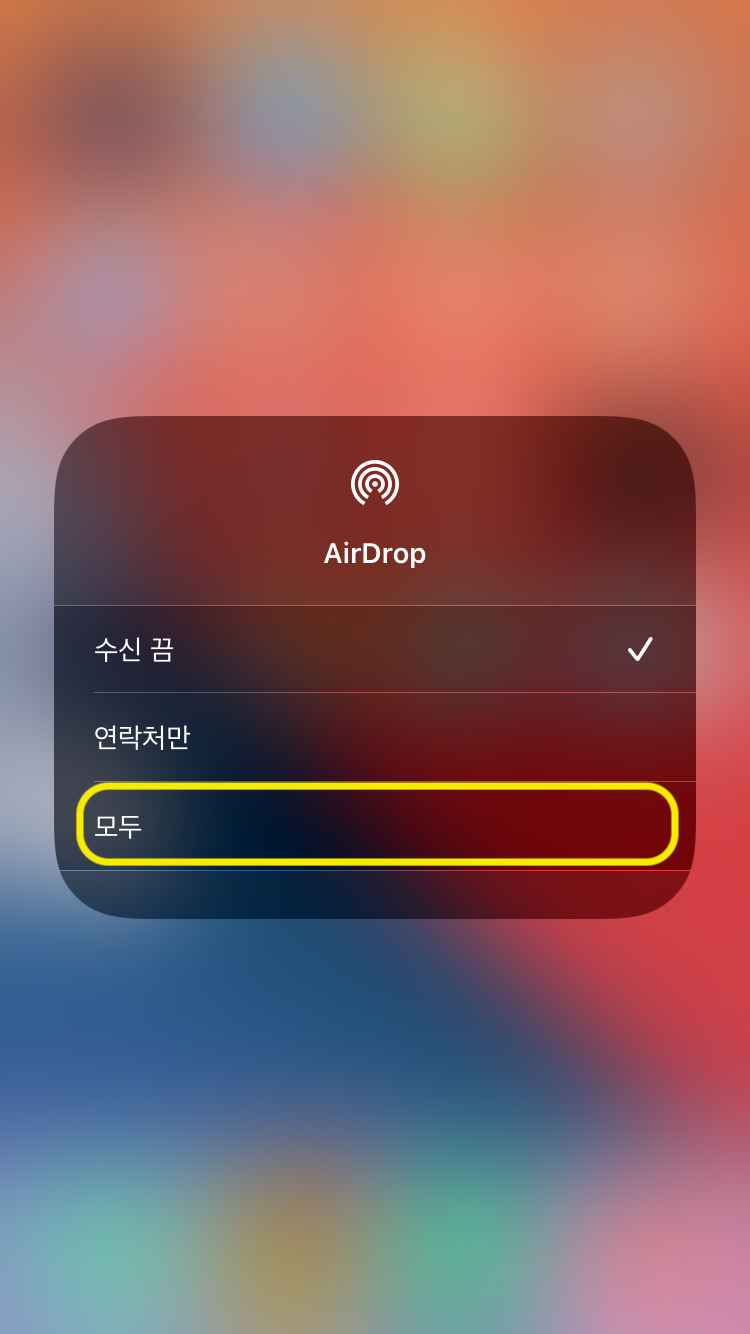This screenshot has width=750, height=1334.
Task: Tap the concentric circles AirDrop glyph
Action: pyautogui.click(x=375, y=482)
